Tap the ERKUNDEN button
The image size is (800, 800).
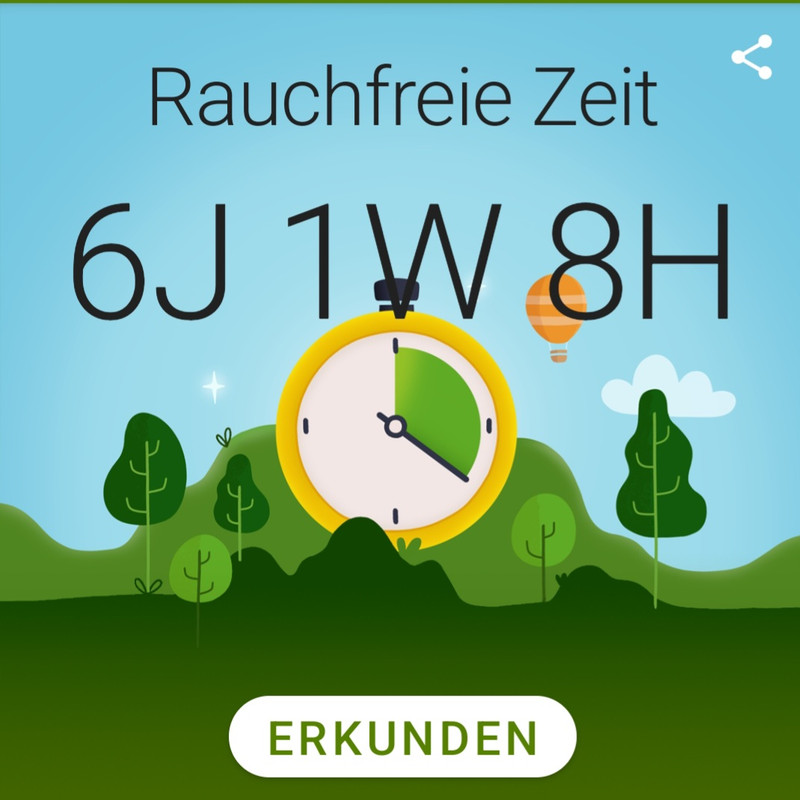pos(403,738)
